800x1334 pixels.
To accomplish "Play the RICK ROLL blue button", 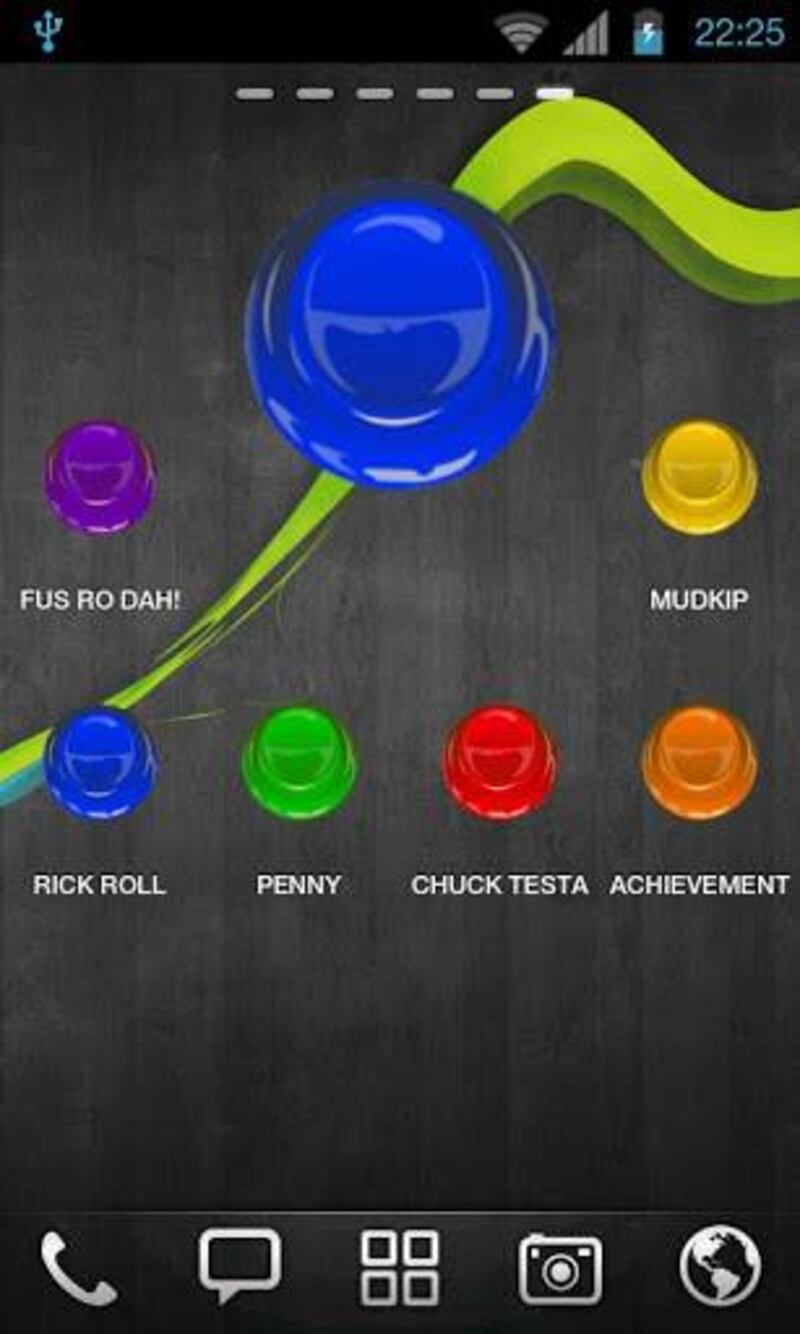I will click(x=99, y=763).
